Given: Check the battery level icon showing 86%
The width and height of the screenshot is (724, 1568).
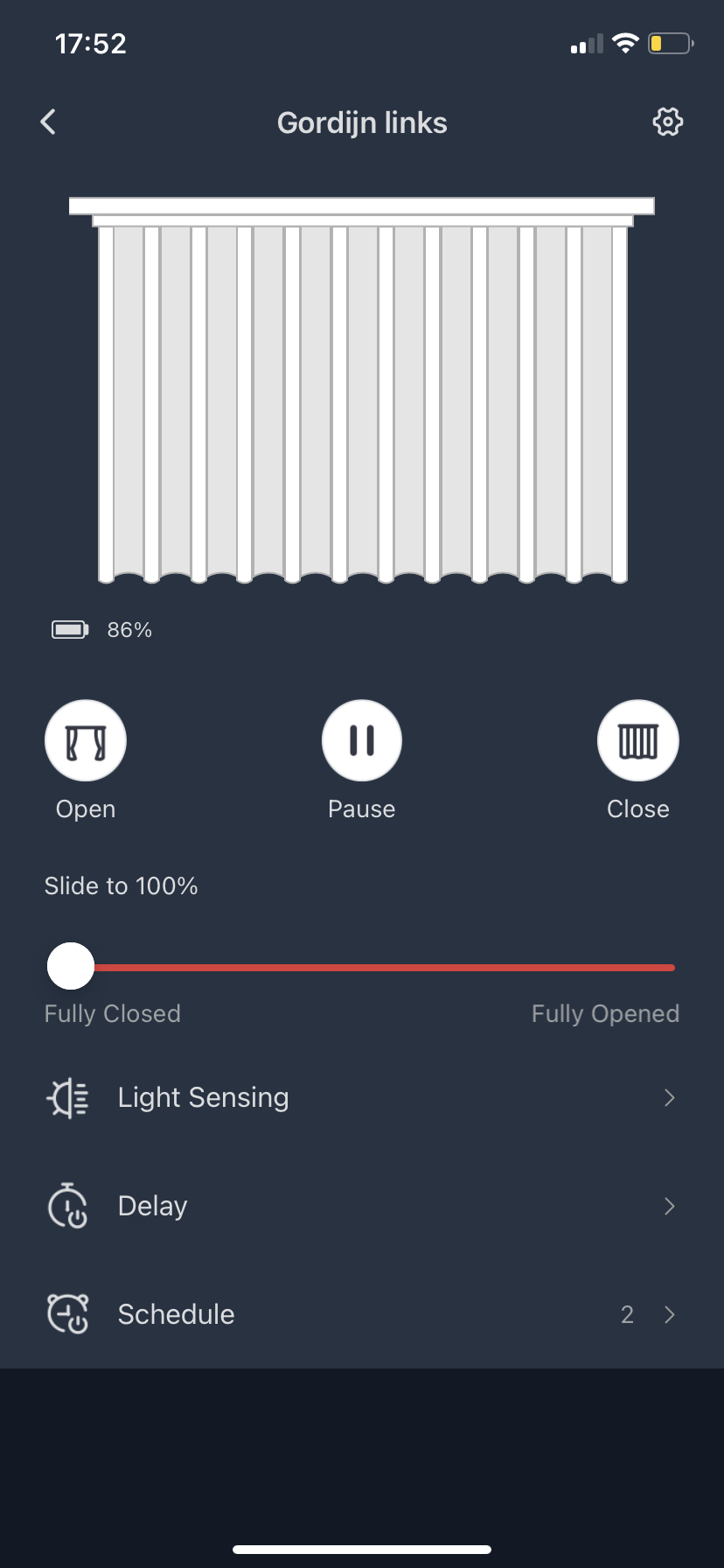Looking at the screenshot, I should (71, 629).
